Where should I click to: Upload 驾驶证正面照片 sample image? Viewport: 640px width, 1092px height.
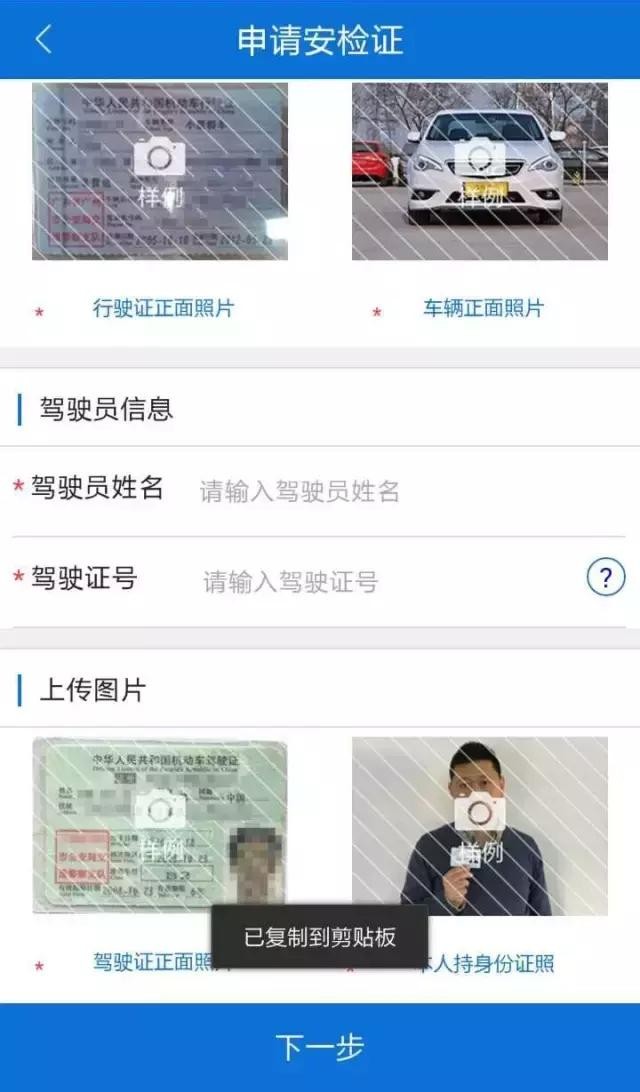160,825
